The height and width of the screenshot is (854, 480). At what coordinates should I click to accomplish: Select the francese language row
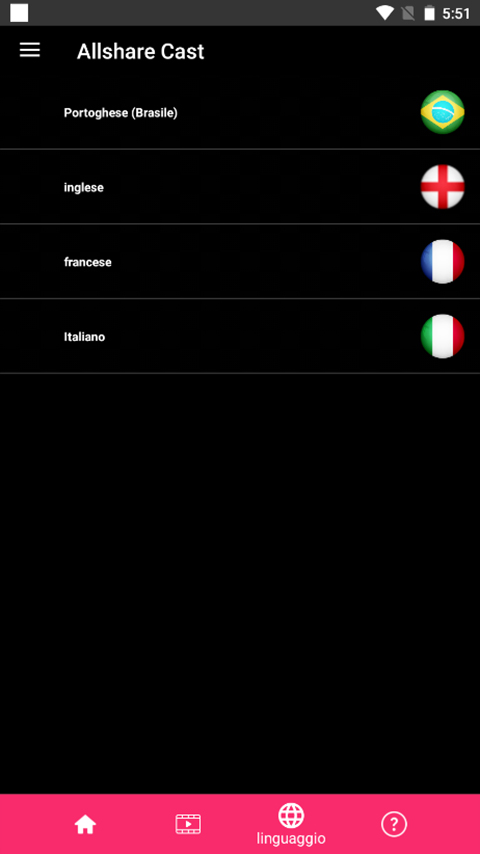pos(240,261)
